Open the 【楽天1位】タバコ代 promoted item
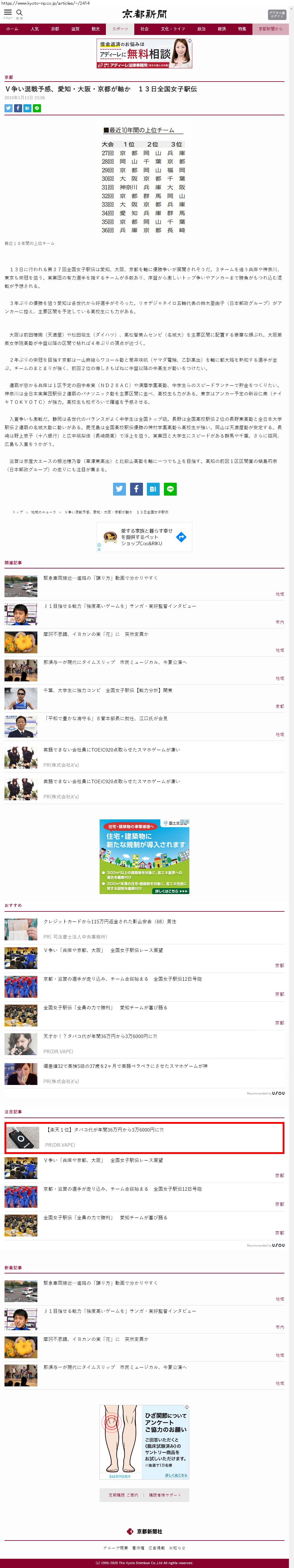 [104, 1130]
